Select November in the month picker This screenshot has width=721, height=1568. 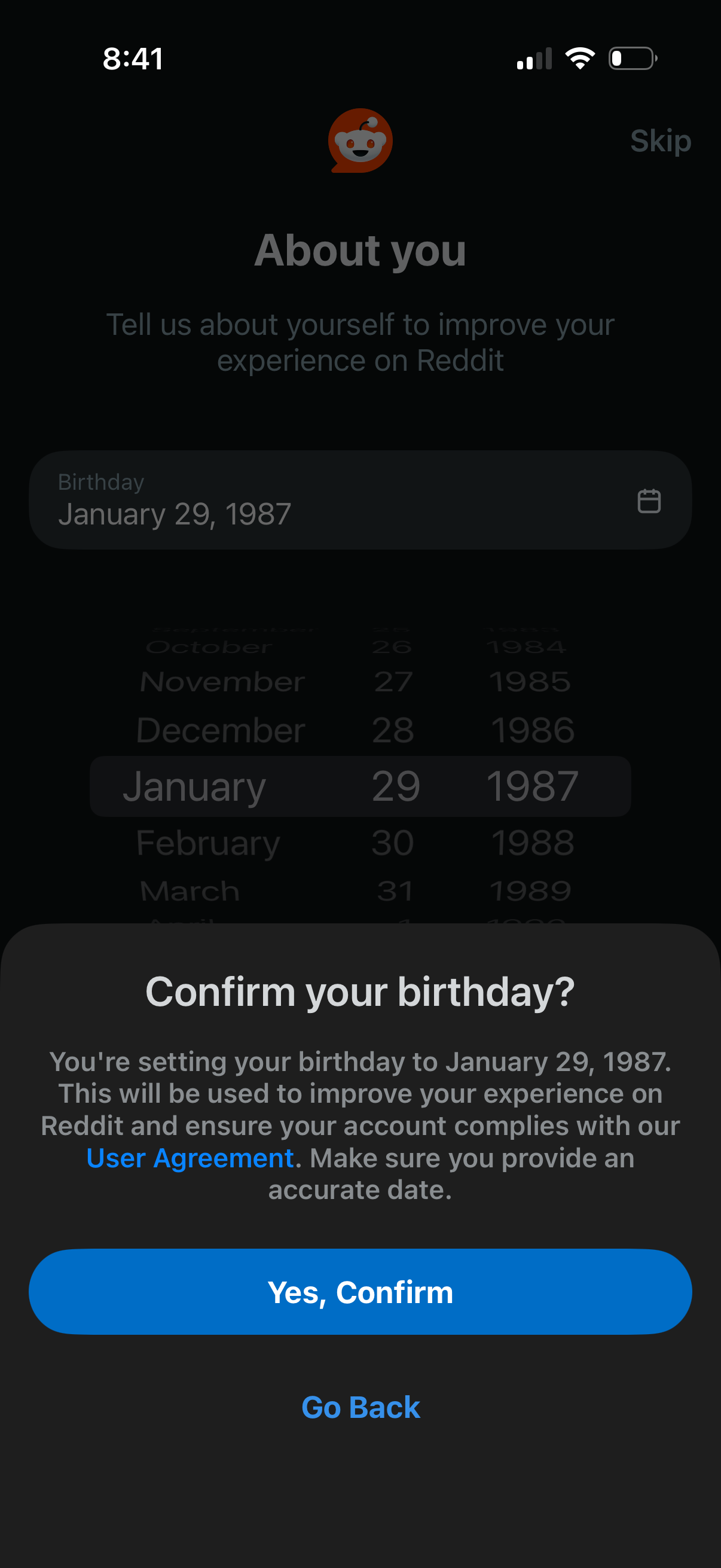click(x=221, y=681)
